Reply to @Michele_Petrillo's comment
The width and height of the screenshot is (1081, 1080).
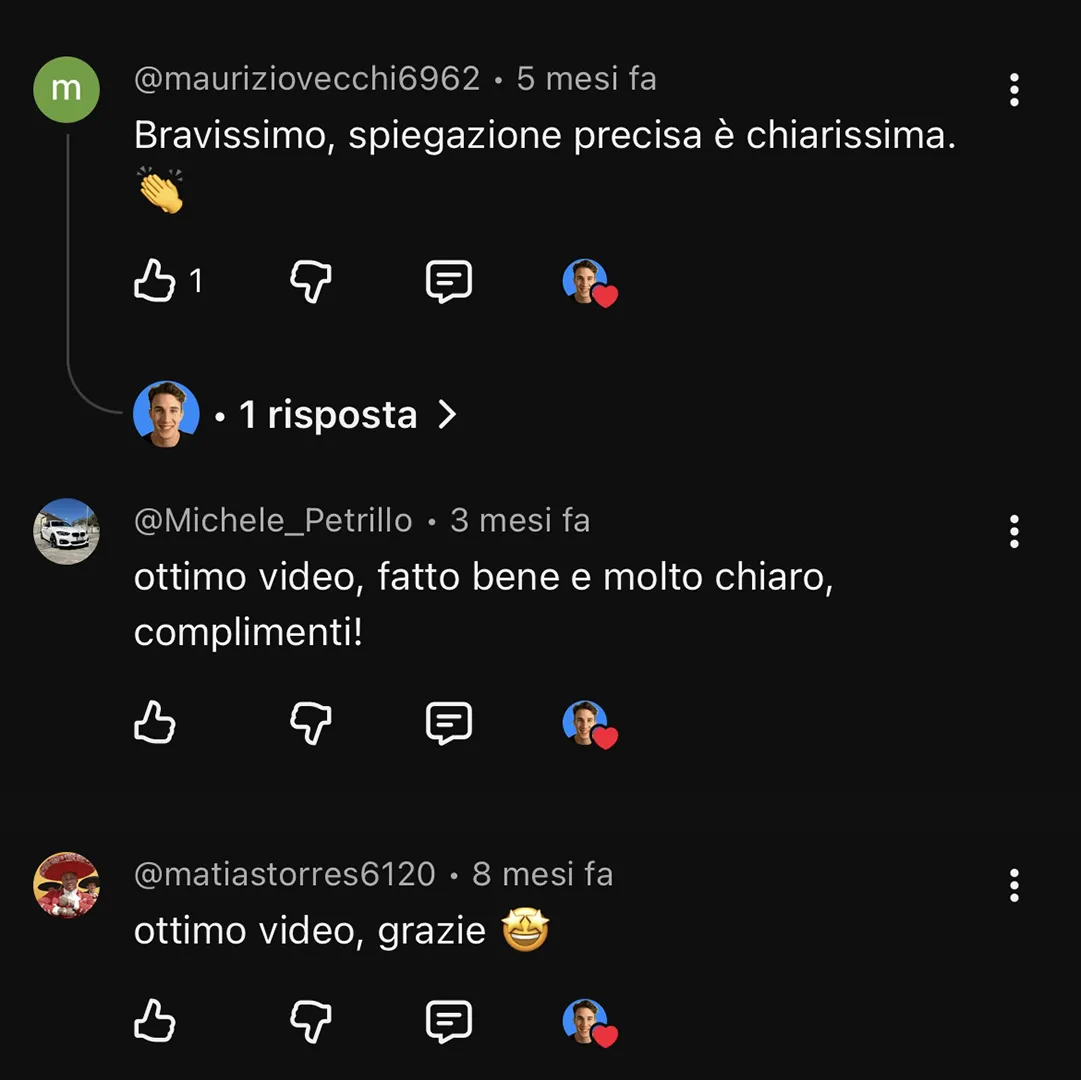click(448, 722)
